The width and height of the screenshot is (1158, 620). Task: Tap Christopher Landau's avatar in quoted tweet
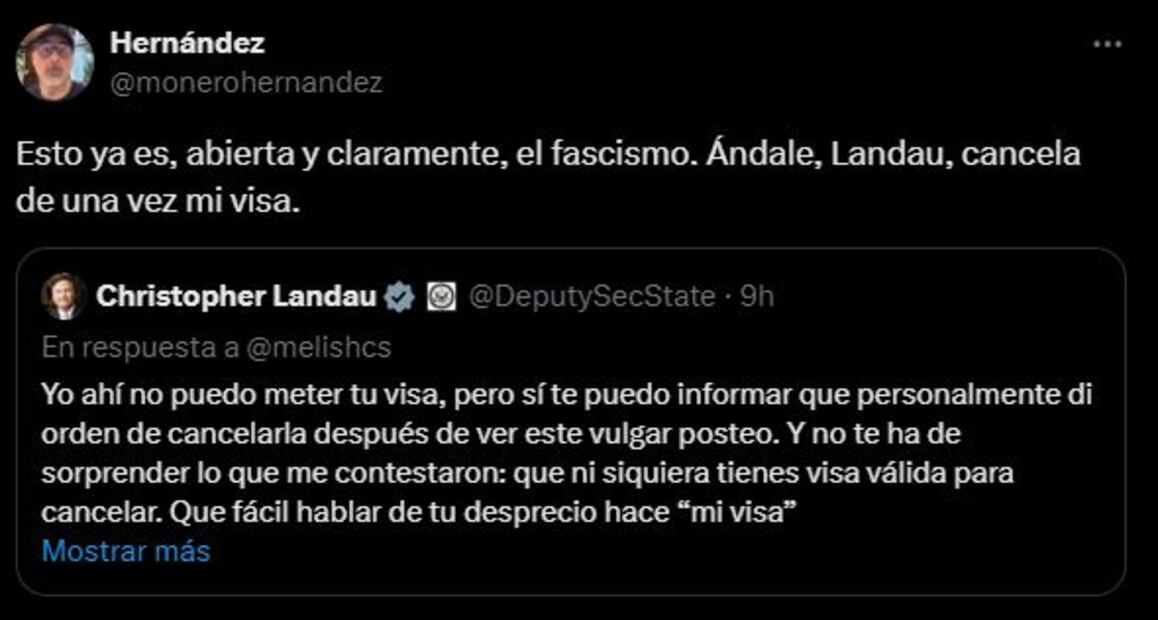(x=64, y=297)
